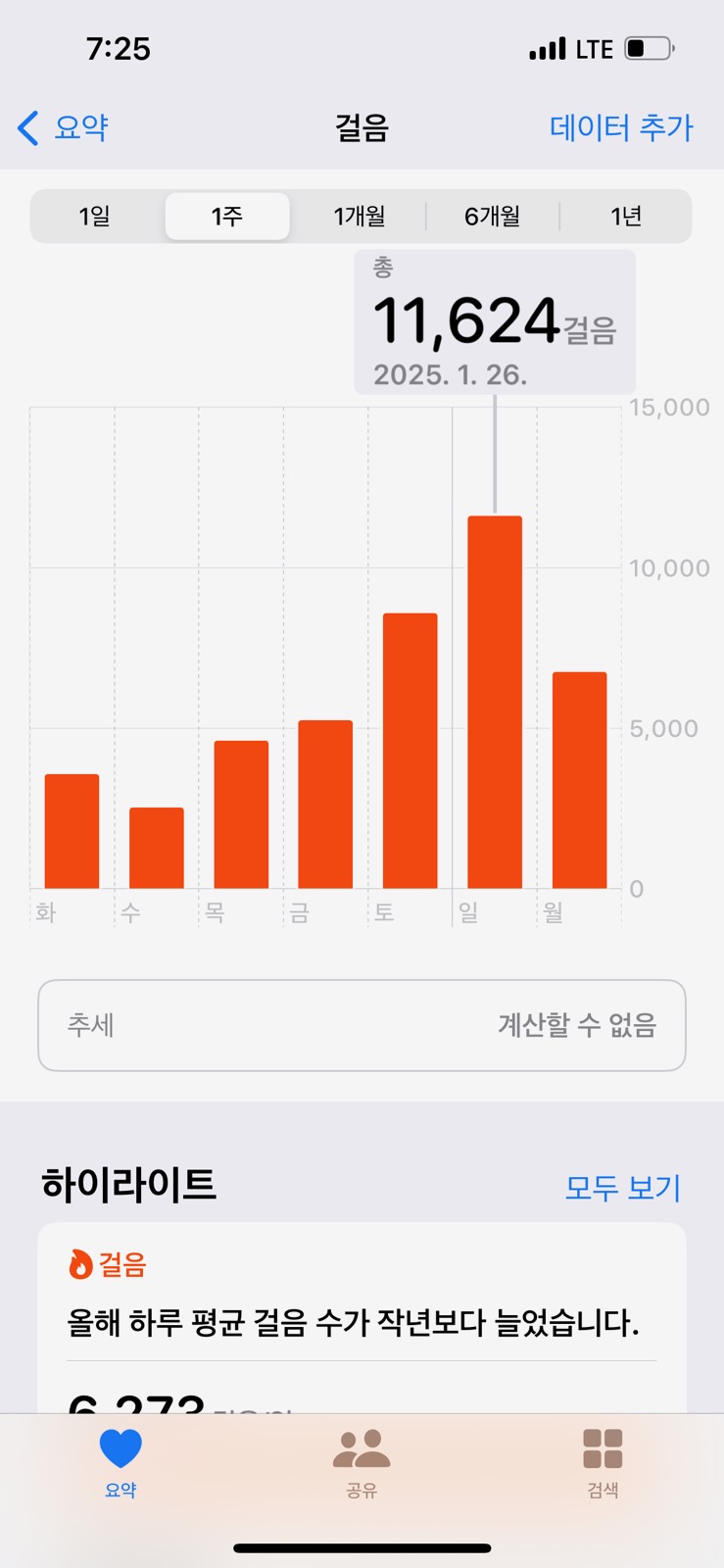Show the 6개월 step chart
Viewport: 724px width, 1568px height.
[x=493, y=216]
